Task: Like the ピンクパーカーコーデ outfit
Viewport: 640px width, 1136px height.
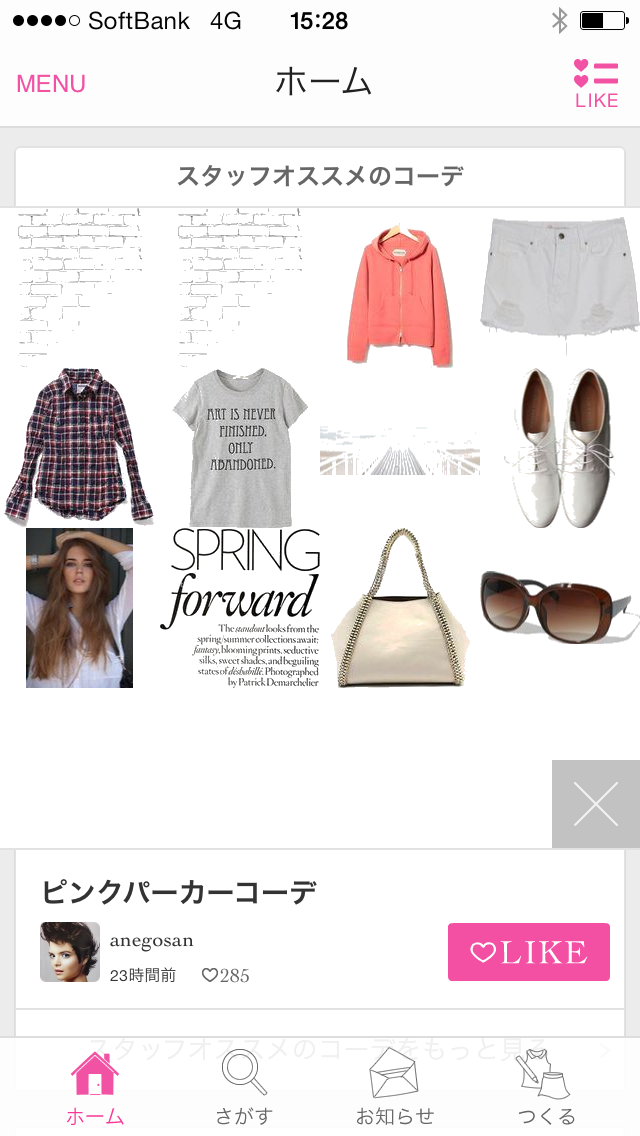Action: click(528, 952)
